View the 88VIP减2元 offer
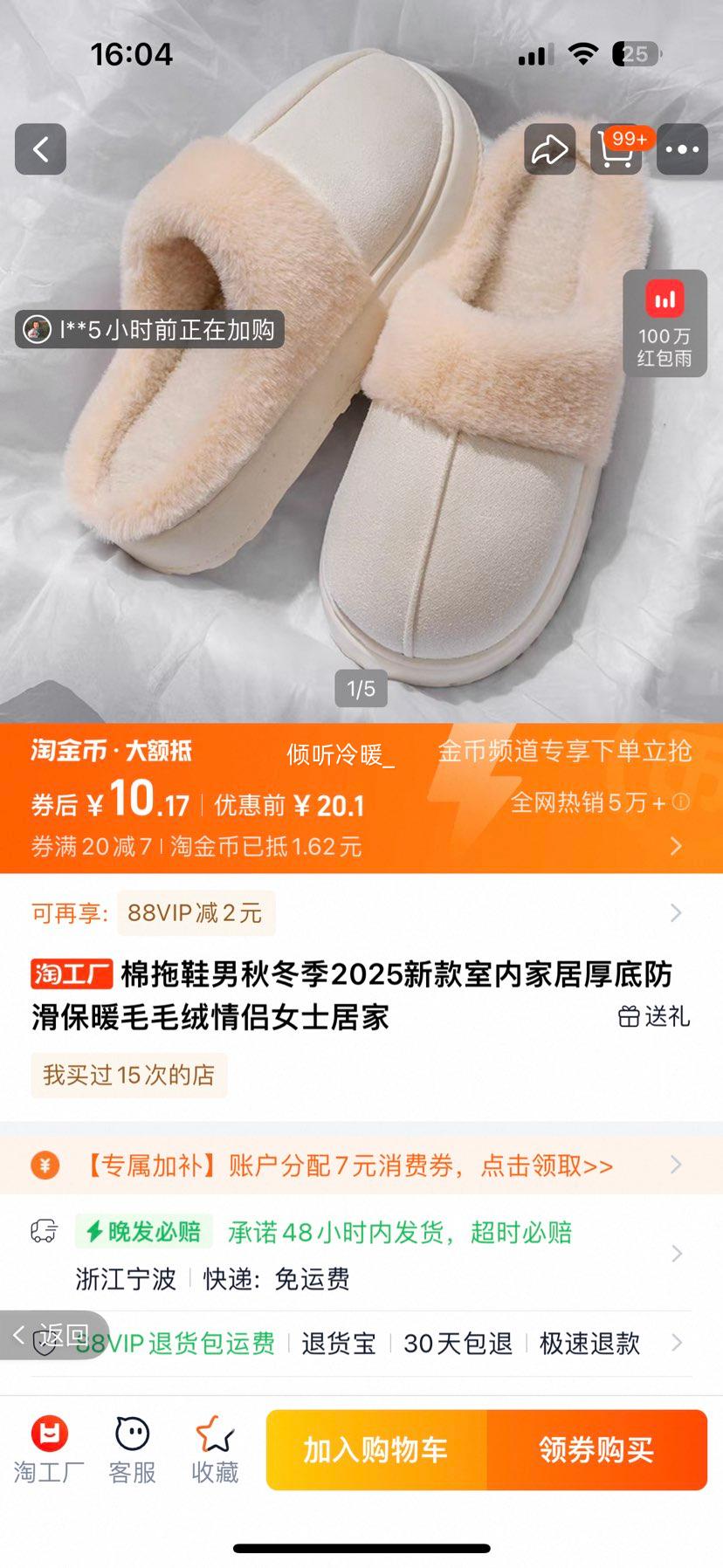723x1568 pixels. tap(196, 913)
